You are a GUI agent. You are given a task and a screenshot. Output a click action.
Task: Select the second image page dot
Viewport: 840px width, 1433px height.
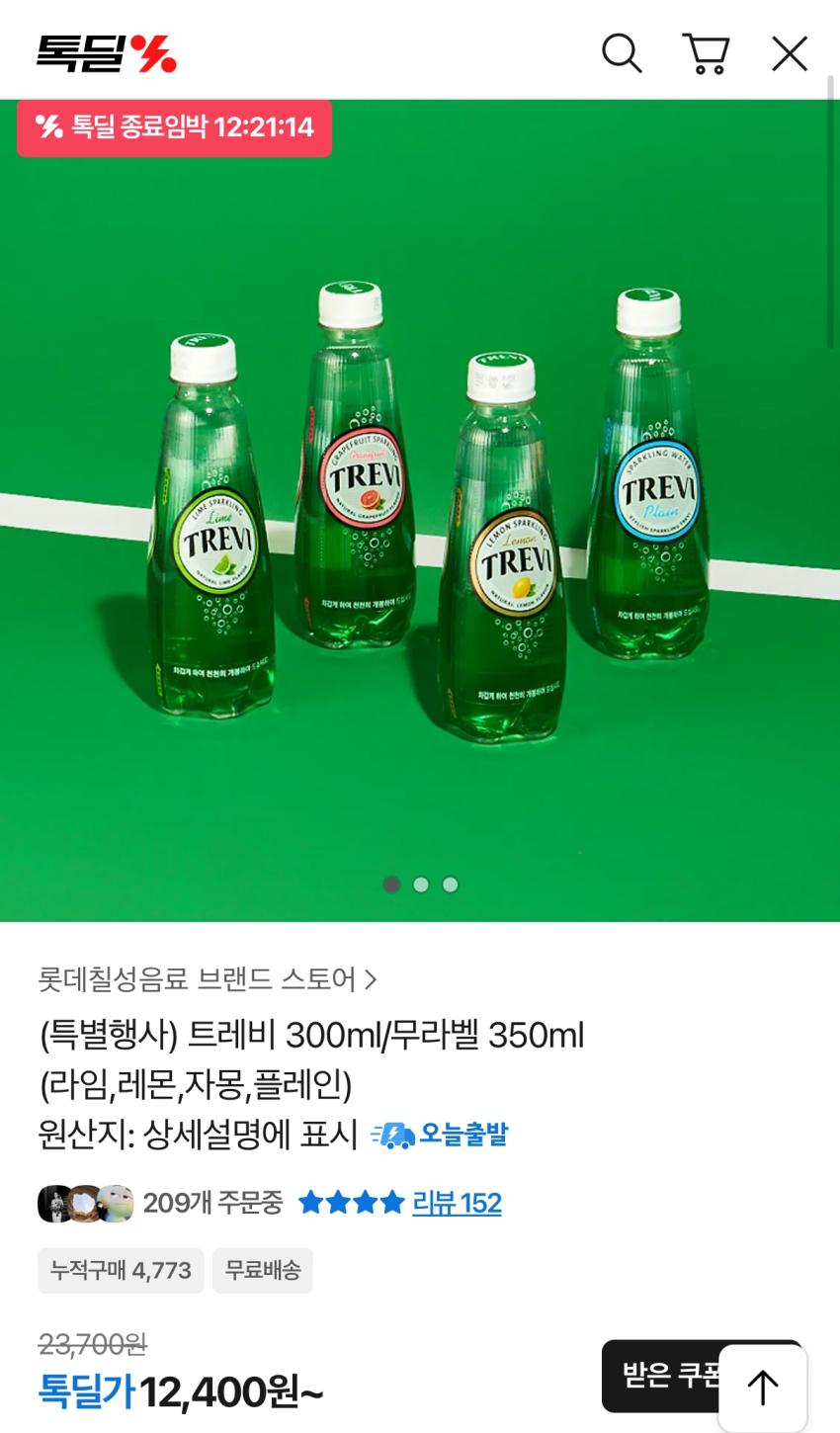421,885
